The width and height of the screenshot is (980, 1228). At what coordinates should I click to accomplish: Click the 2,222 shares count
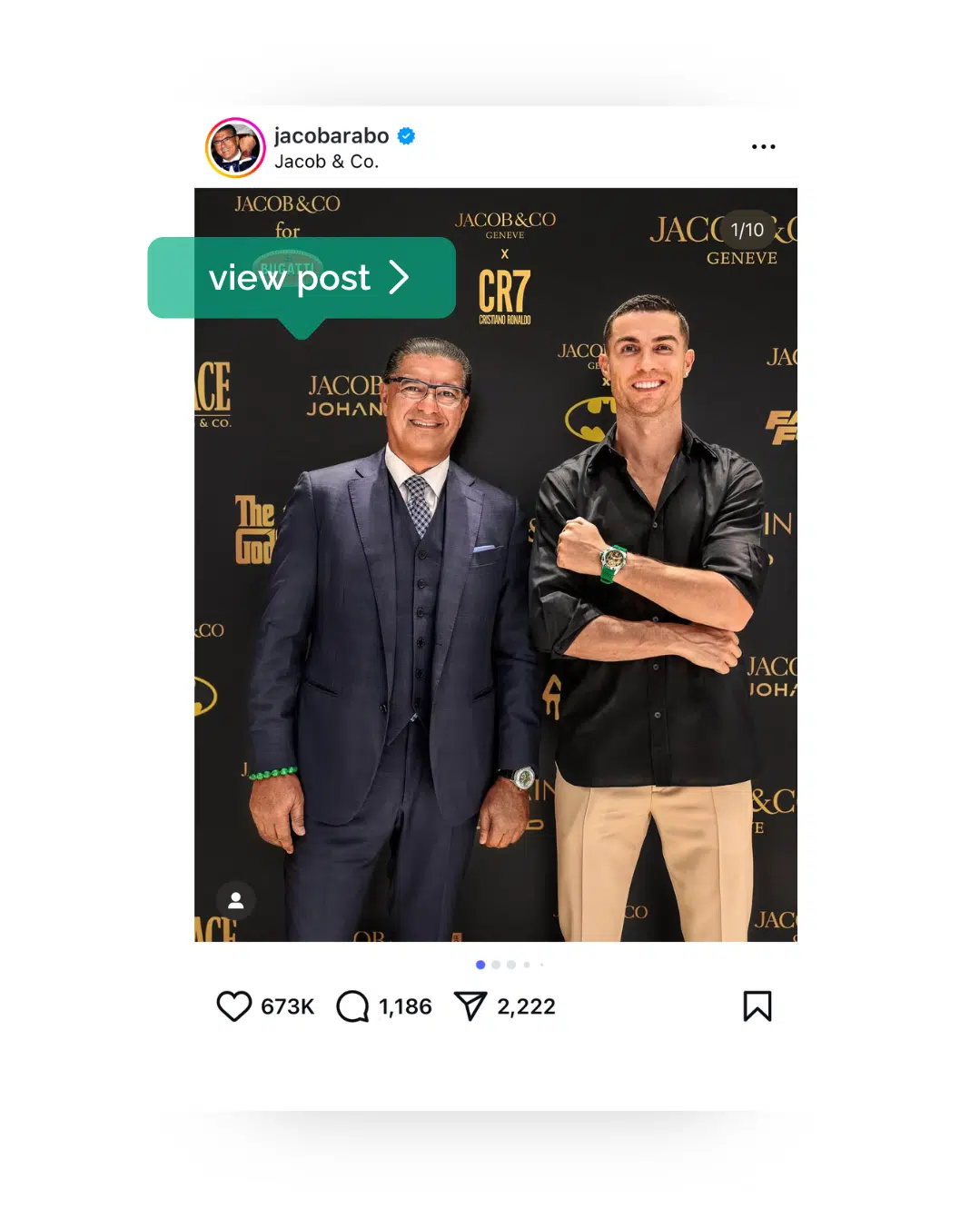click(x=527, y=1006)
